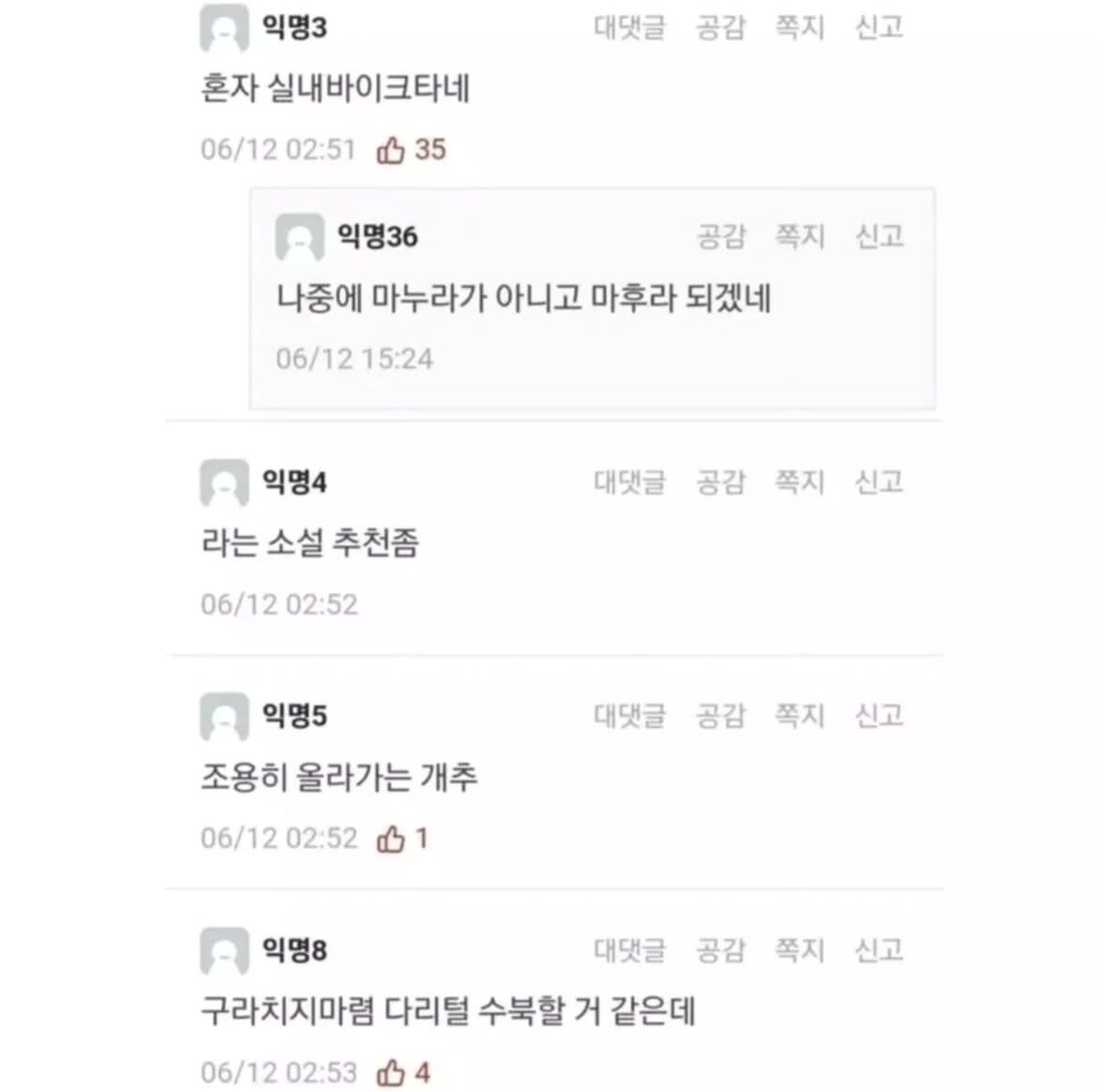Tap 공감 on 익명8's comment
This screenshot has height=1092, width=1106.
[720, 949]
